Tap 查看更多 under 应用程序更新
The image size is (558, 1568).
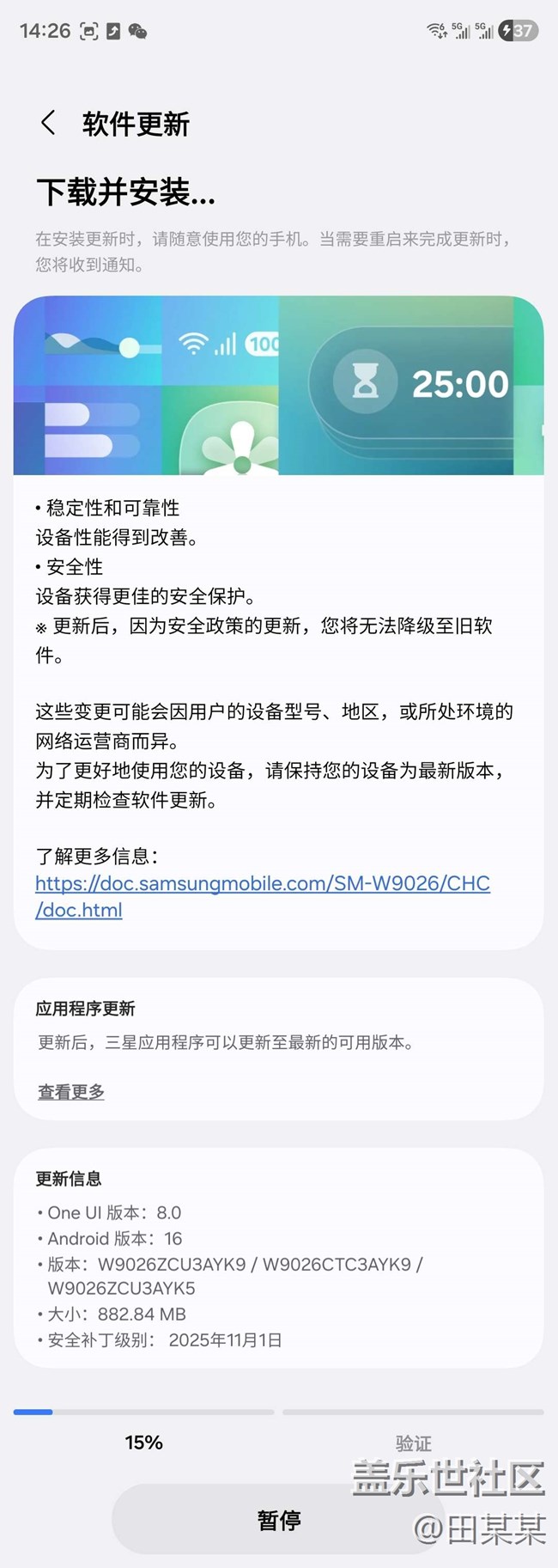click(71, 1092)
